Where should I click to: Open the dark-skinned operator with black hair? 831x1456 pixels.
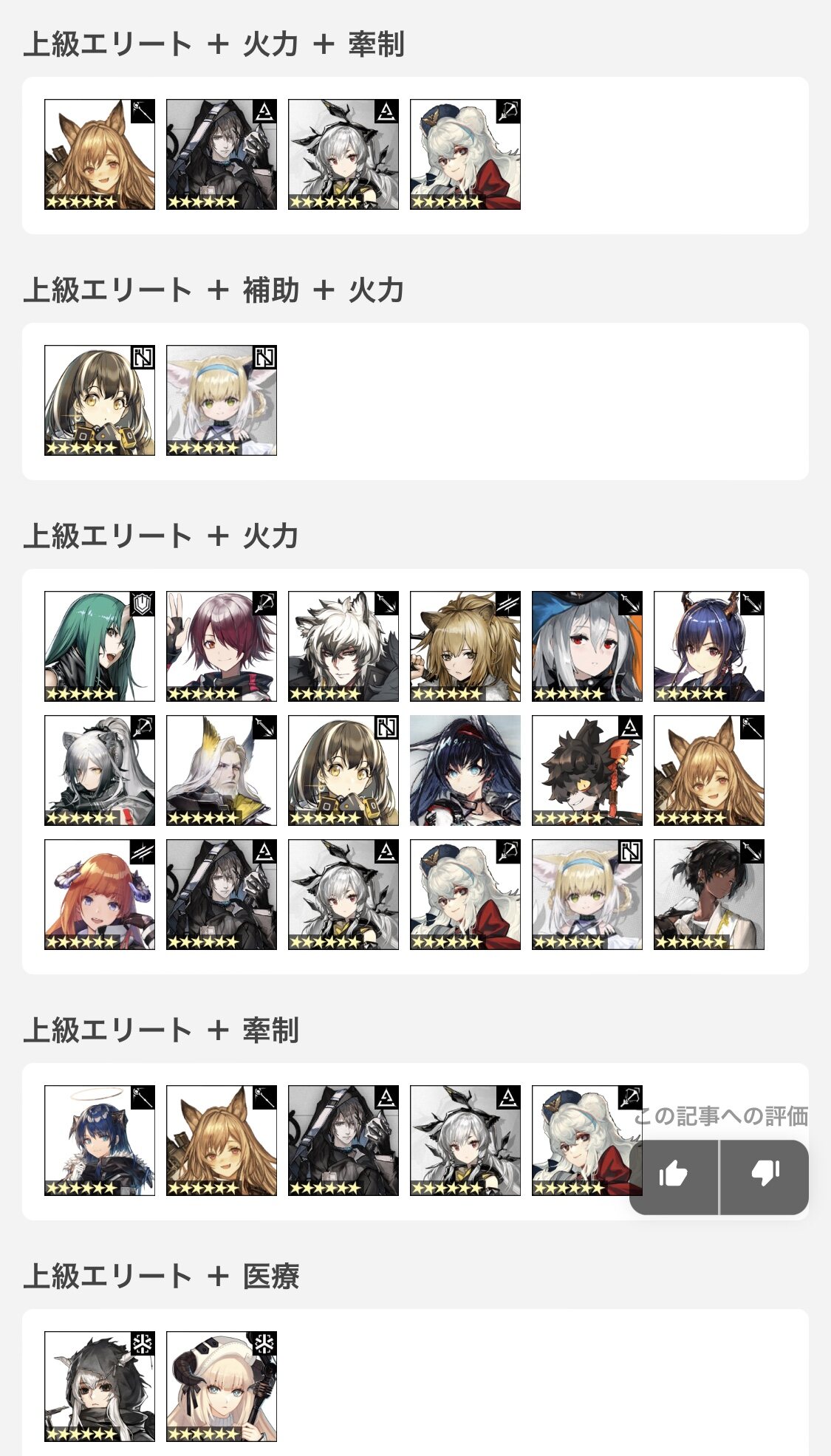pos(709,895)
